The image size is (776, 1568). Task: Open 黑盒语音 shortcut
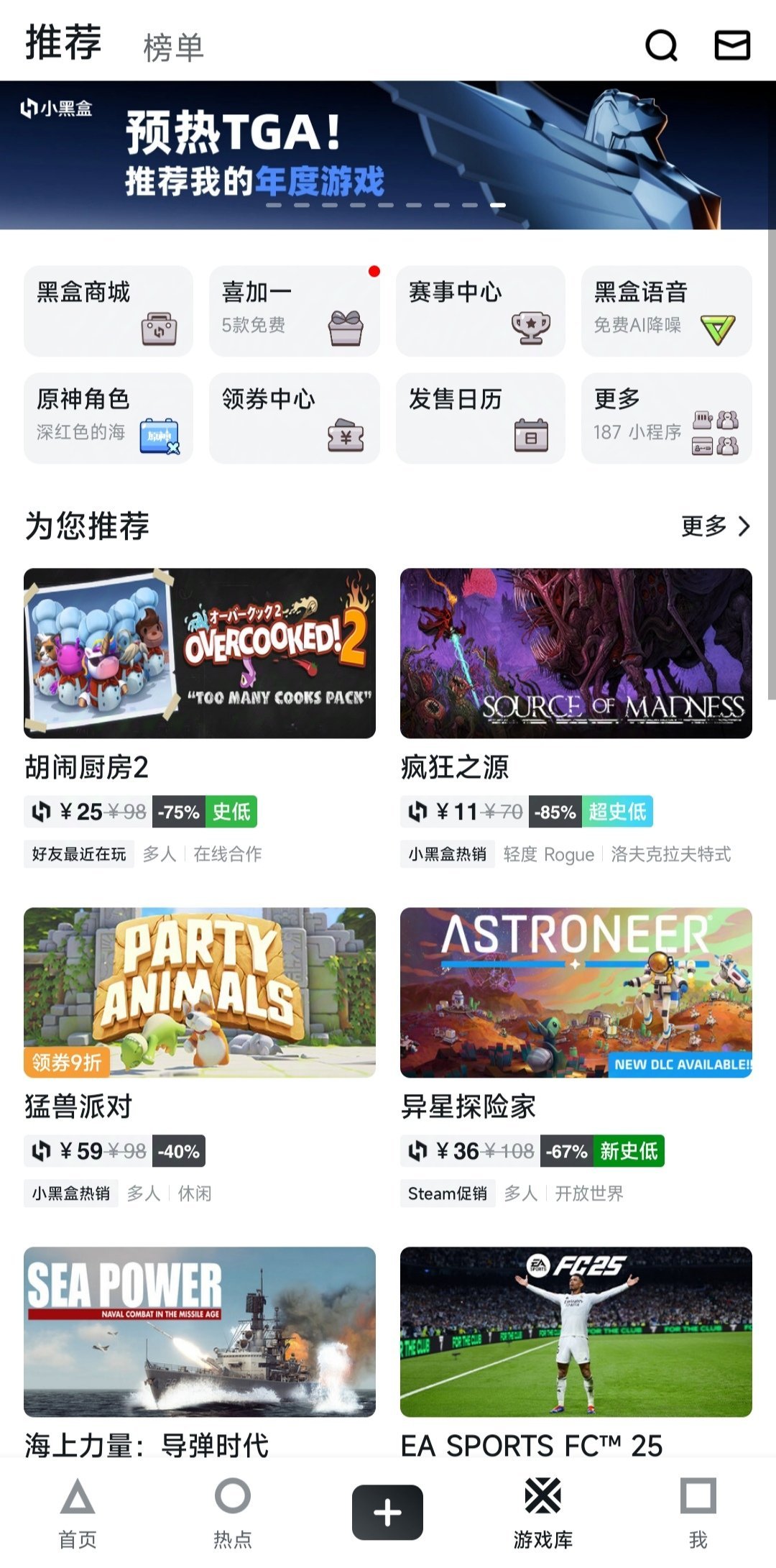(666, 311)
